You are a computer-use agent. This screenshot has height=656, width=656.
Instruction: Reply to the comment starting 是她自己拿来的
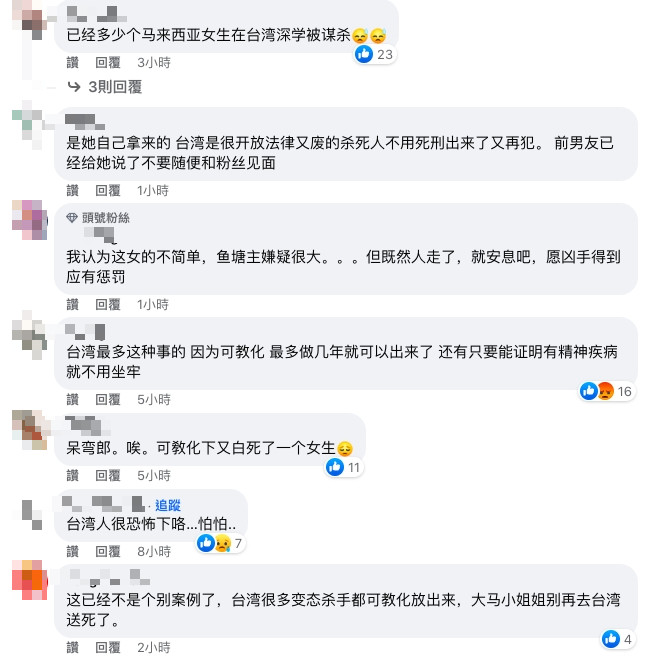click(107, 190)
